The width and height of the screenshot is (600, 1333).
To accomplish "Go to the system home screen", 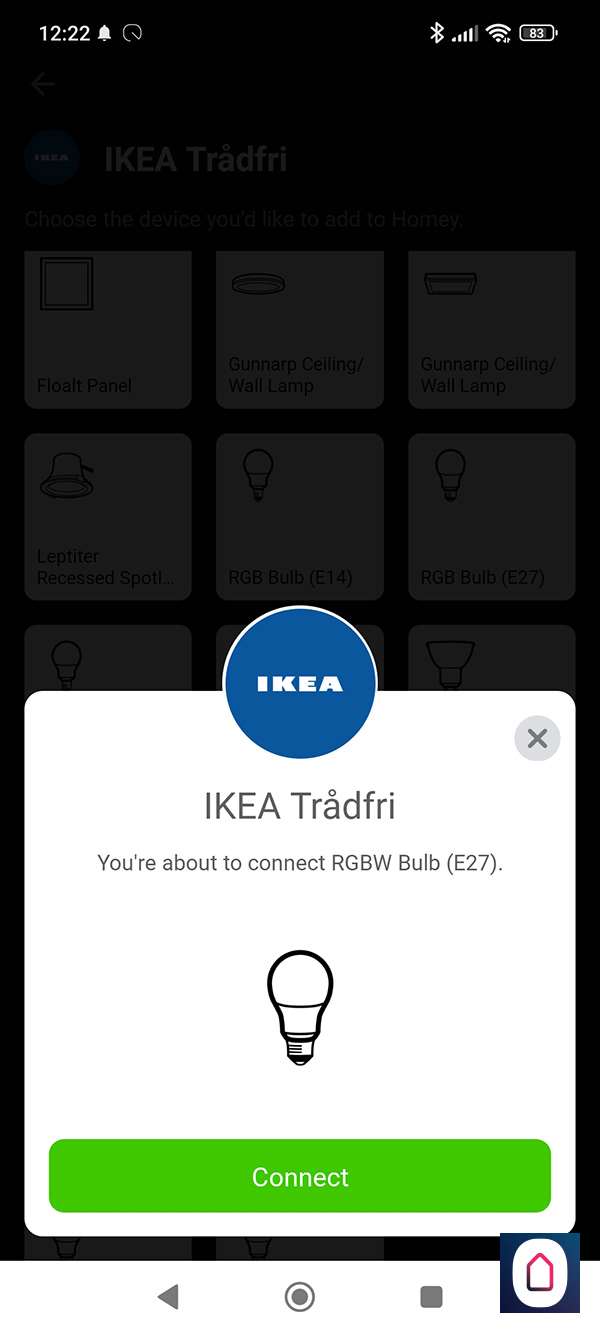I will [x=299, y=1297].
